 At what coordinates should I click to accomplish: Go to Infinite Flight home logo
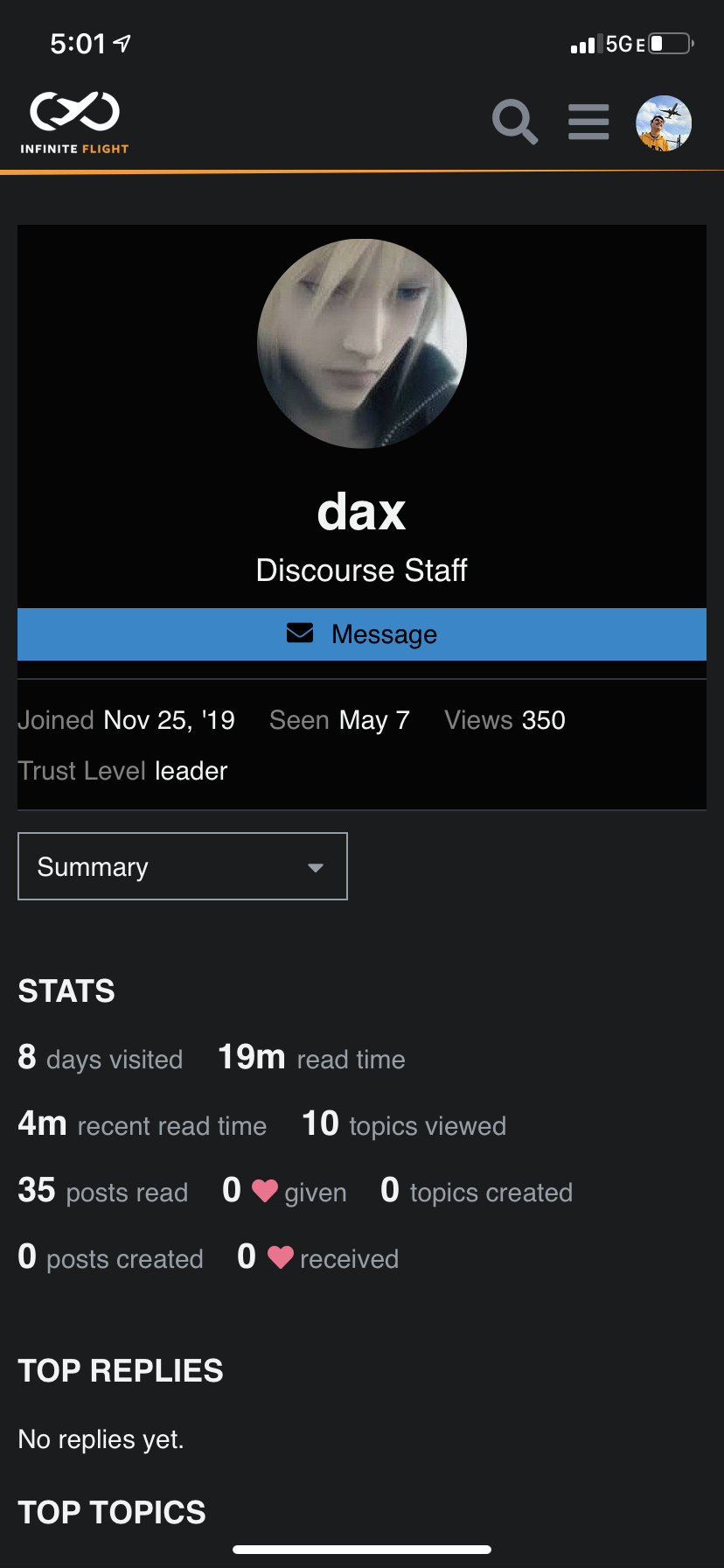tap(75, 122)
